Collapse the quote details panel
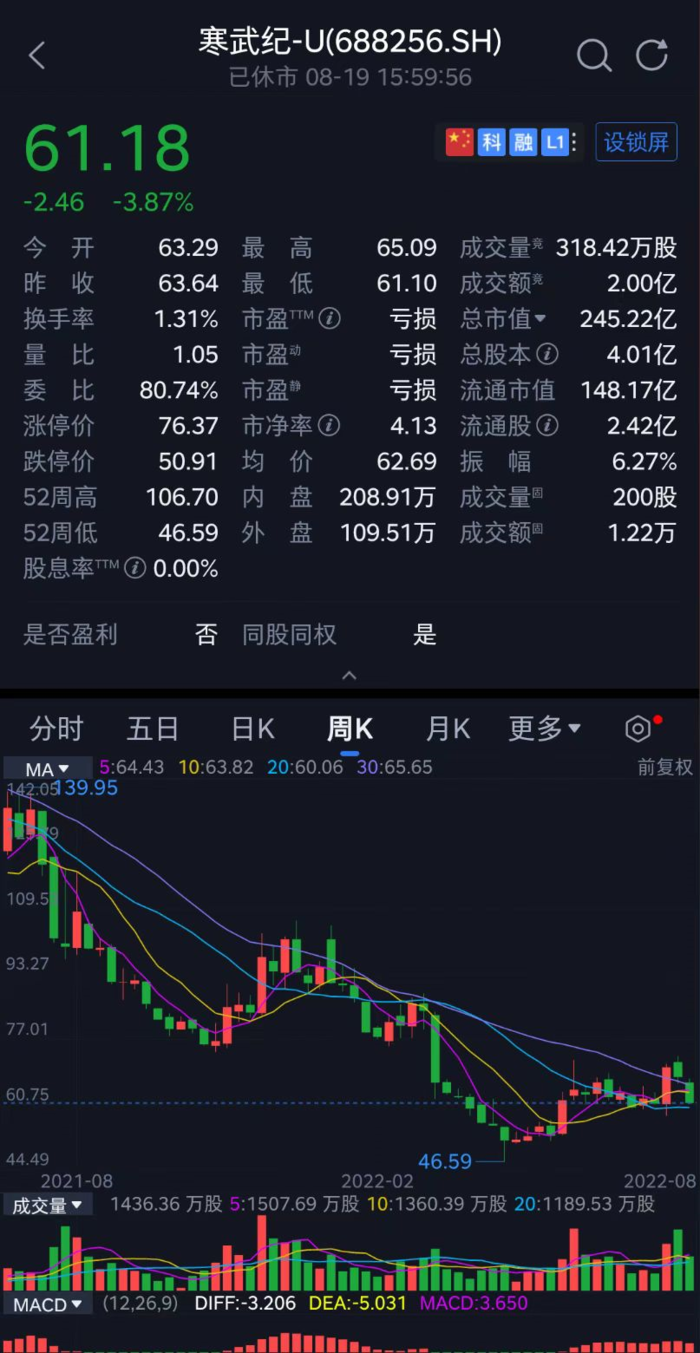This screenshot has width=700, height=1353. (x=349, y=676)
